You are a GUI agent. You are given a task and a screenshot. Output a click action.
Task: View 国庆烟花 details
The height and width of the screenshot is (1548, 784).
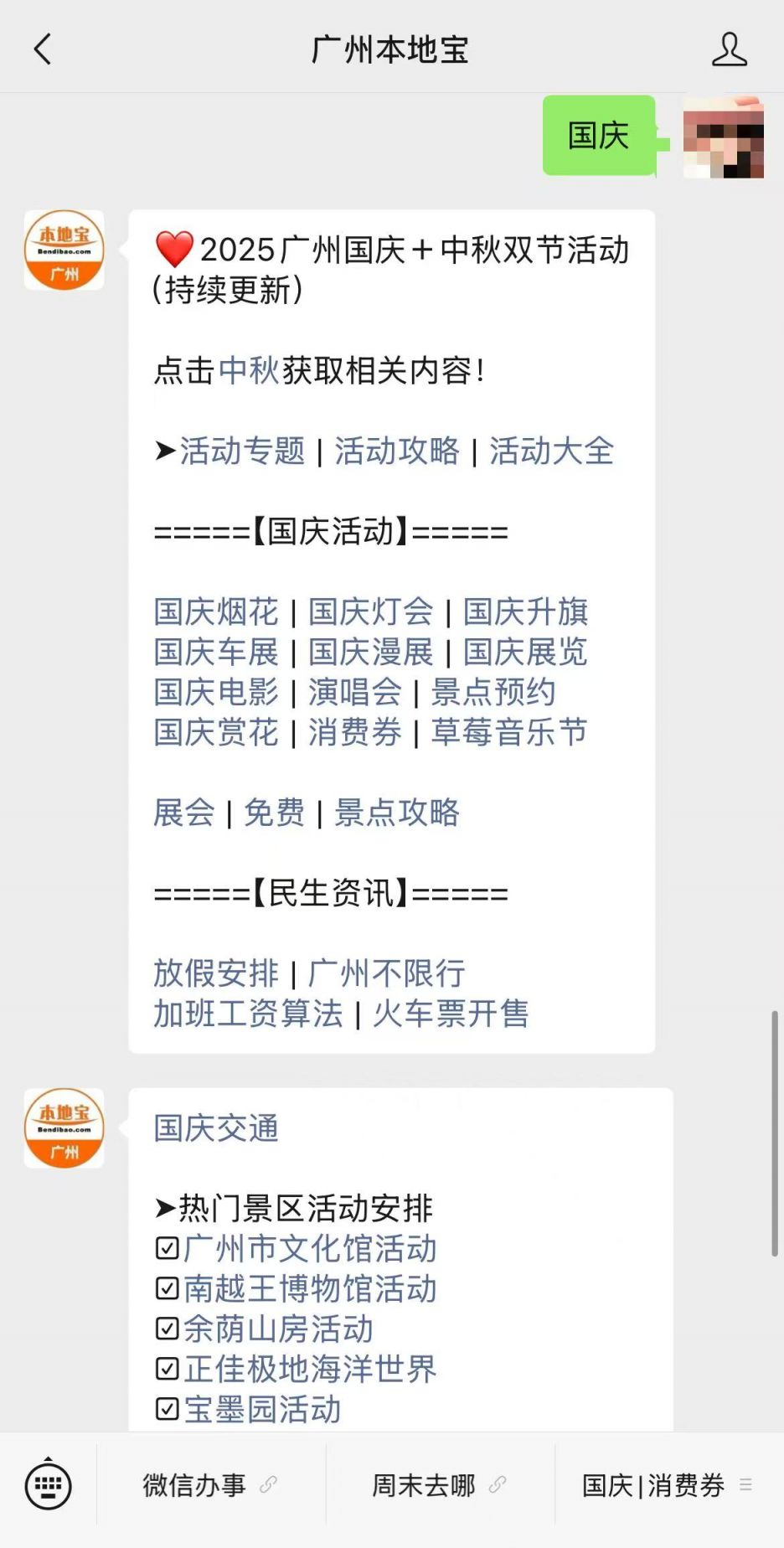point(216,611)
